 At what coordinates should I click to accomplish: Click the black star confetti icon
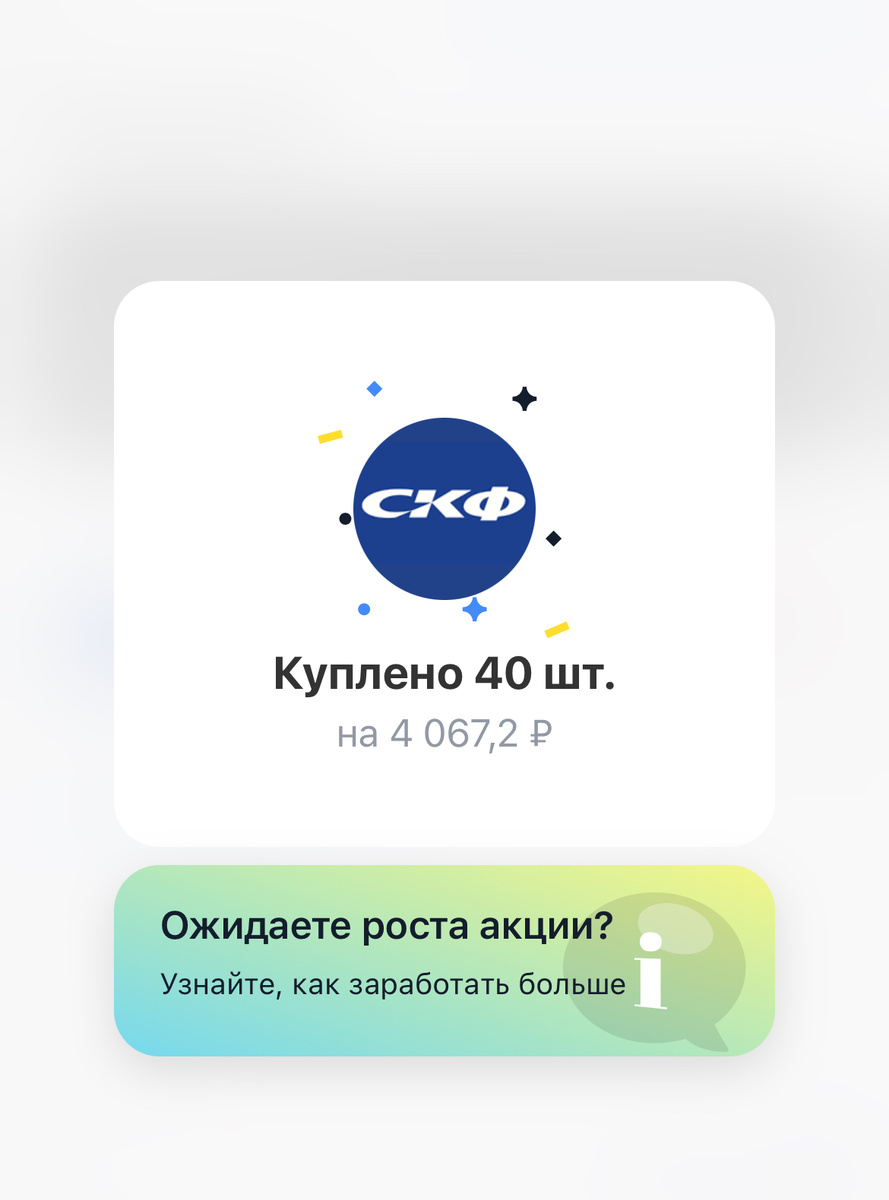pyautogui.click(x=524, y=399)
